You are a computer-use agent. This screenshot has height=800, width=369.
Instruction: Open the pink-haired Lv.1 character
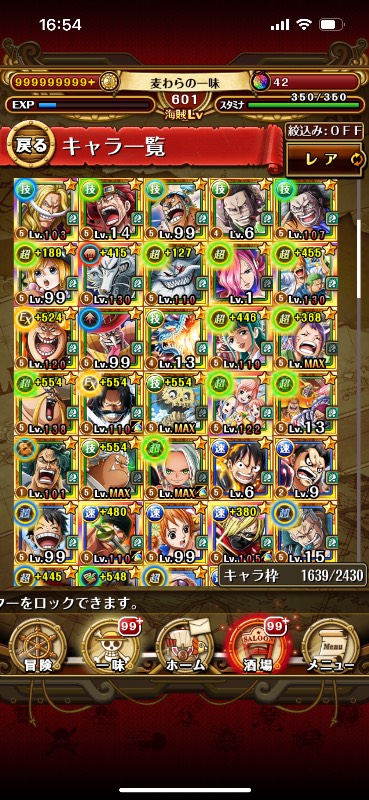(240, 274)
